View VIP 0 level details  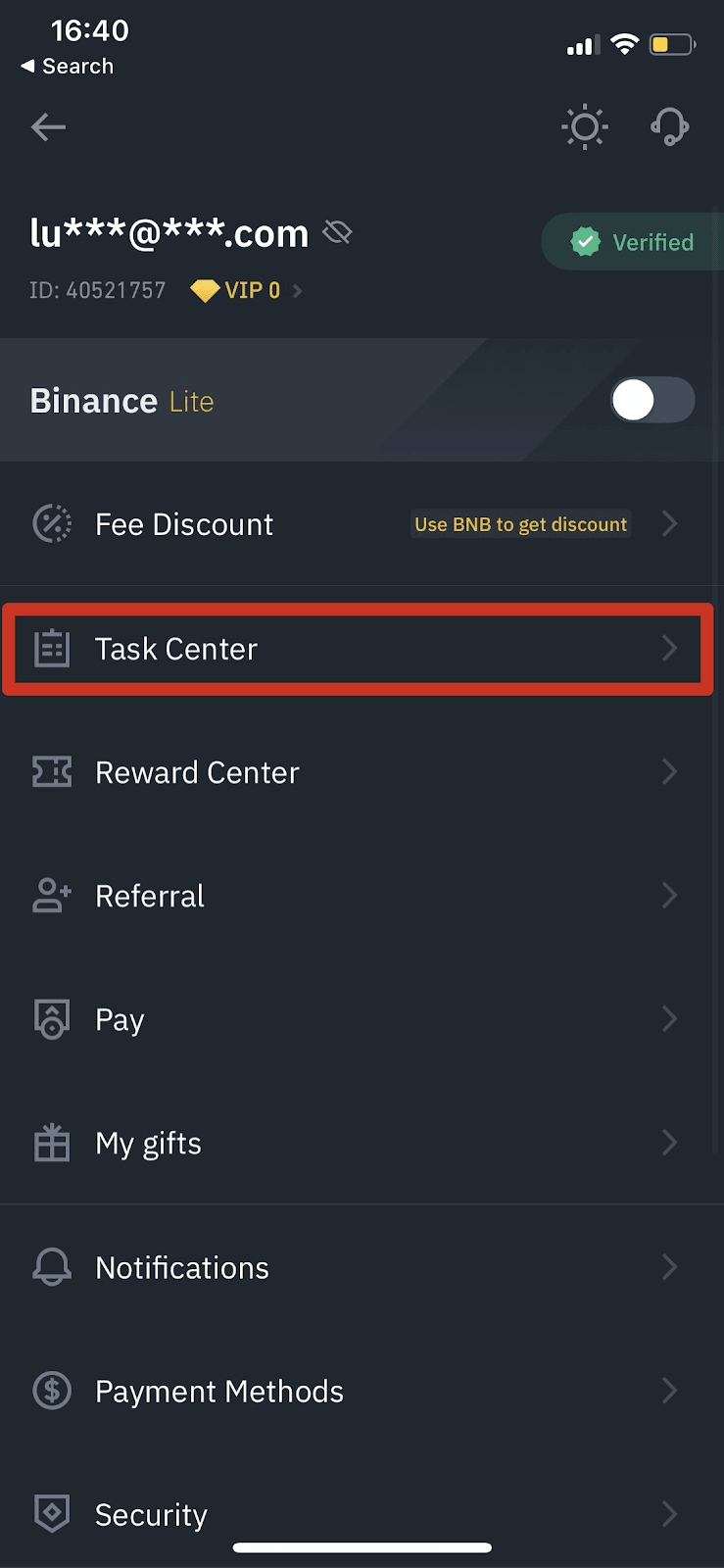247,290
